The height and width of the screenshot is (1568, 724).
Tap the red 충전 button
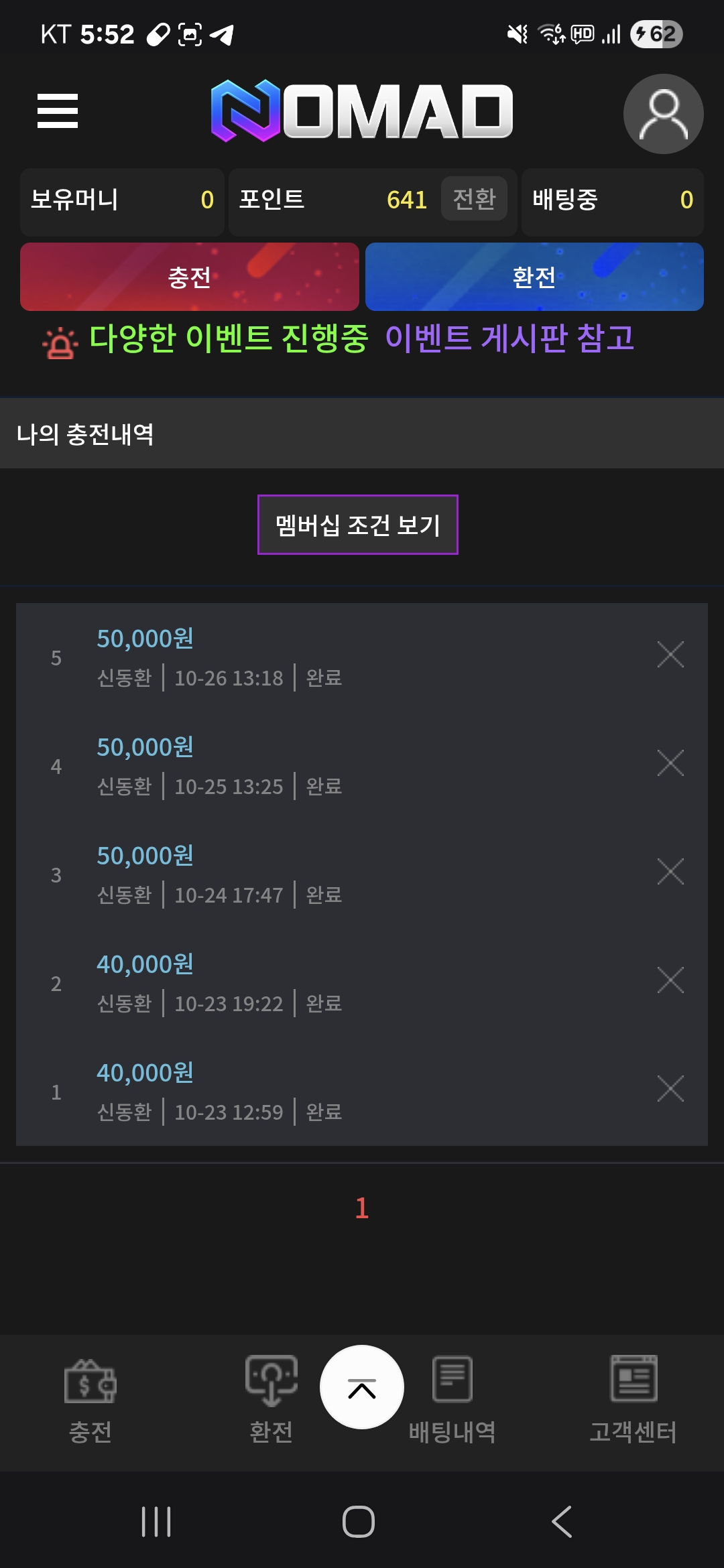190,277
